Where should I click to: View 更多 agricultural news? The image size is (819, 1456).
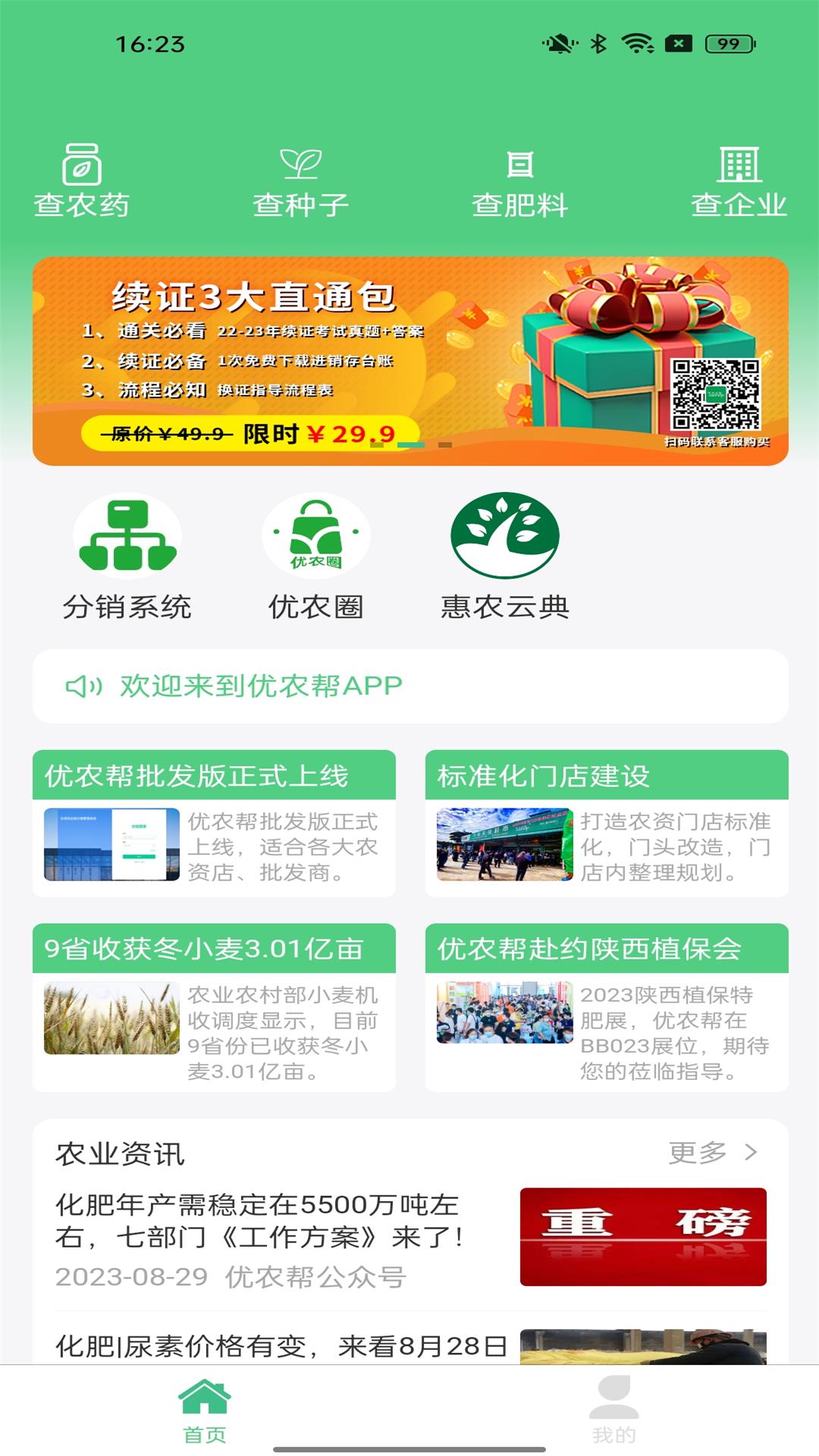713,1153
